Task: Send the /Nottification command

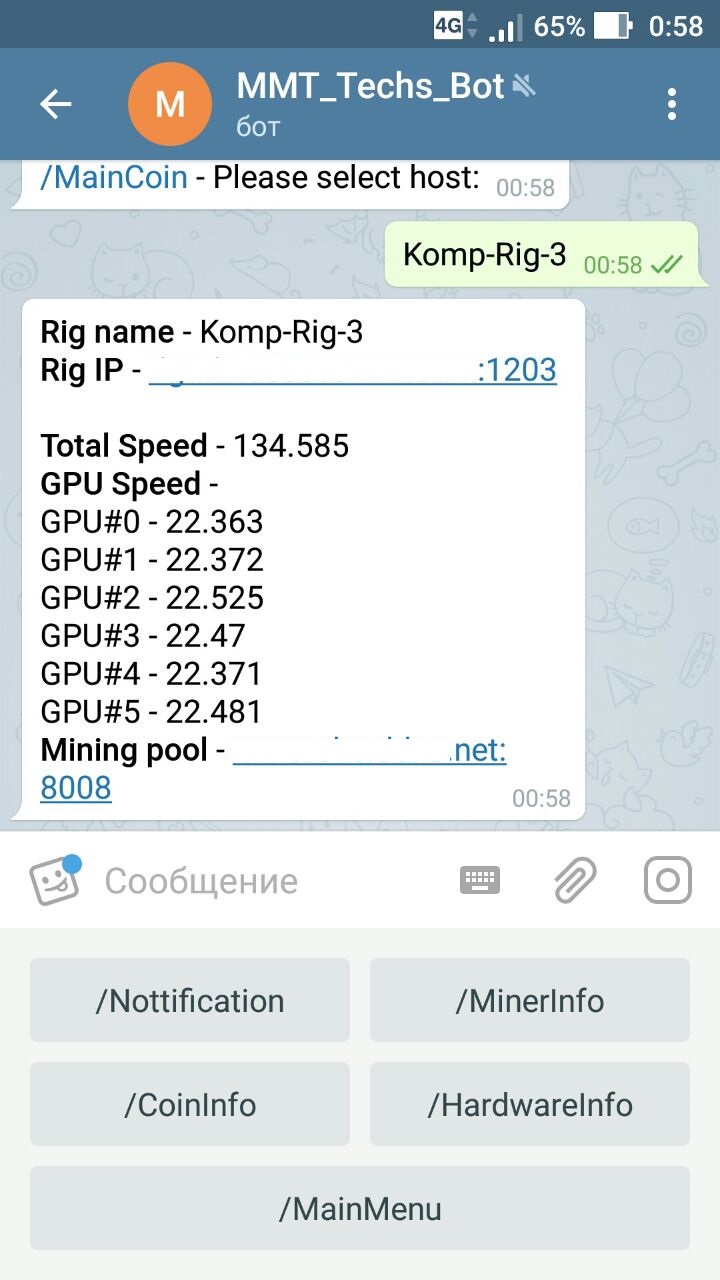Action: [x=190, y=1000]
